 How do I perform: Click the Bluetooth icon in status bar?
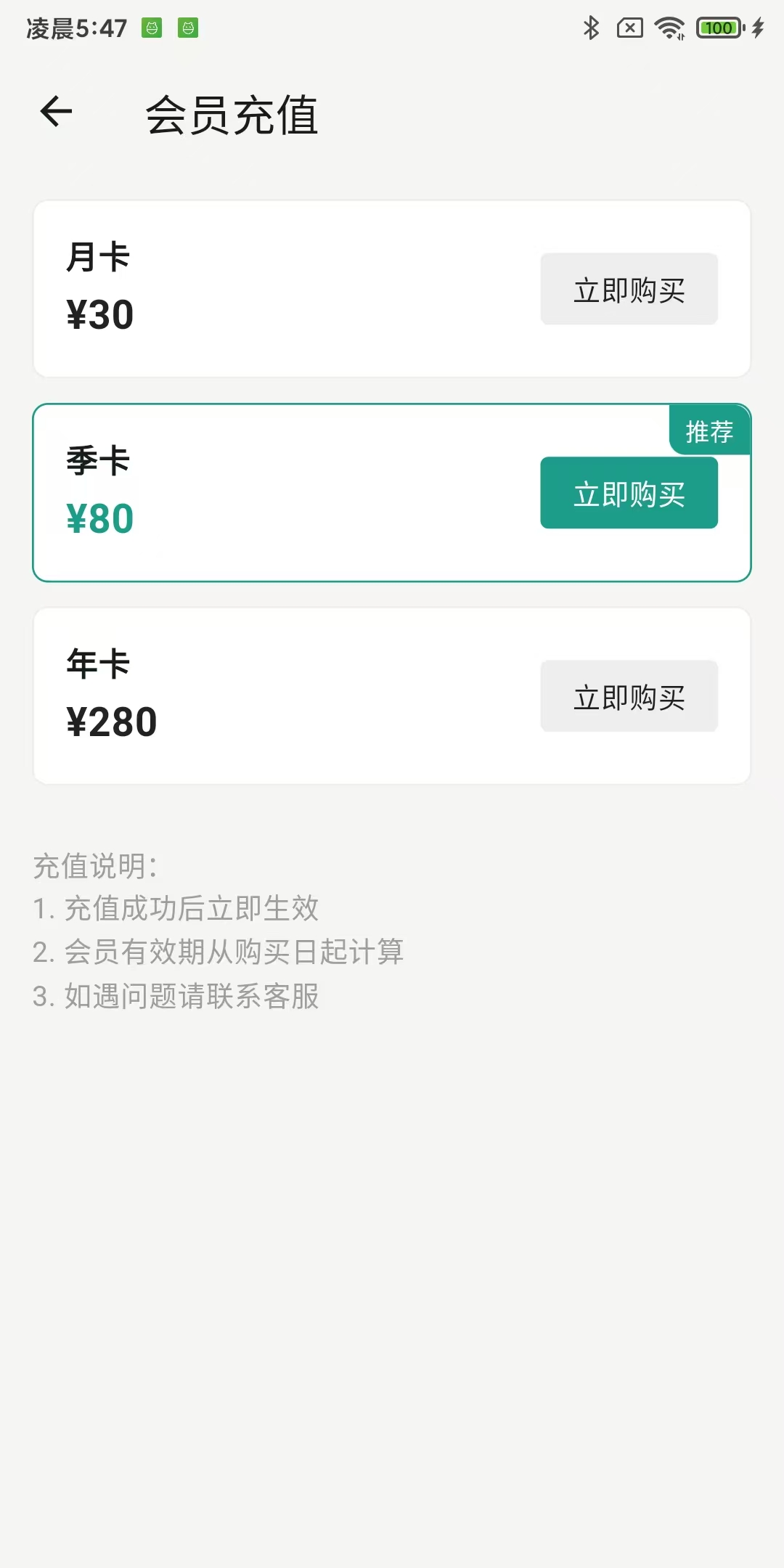(x=589, y=28)
